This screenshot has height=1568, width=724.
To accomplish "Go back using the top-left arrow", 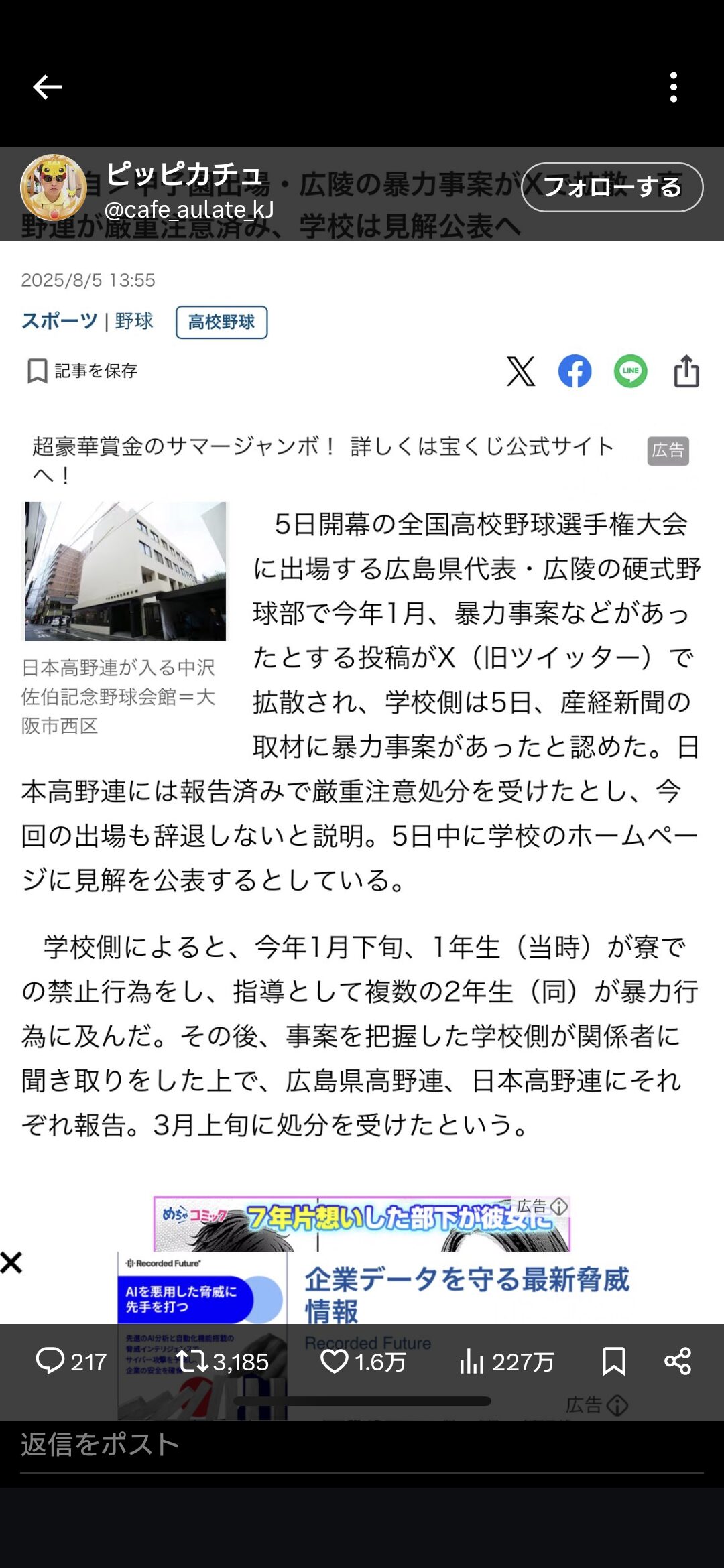I will pyautogui.click(x=47, y=87).
